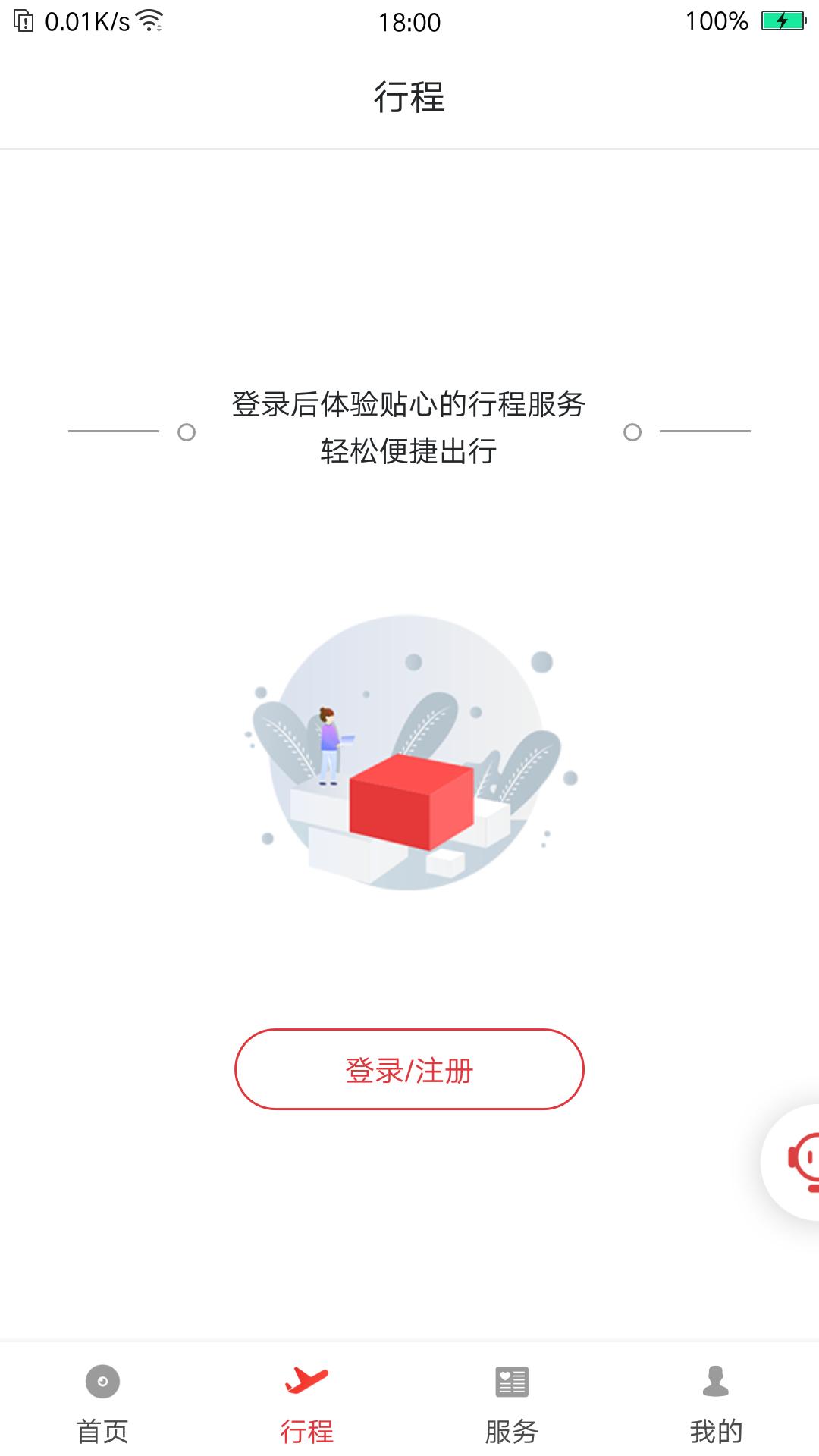Tap the 登录/注册 button
The width and height of the screenshot is (819, 1456).
point(409,1071)
